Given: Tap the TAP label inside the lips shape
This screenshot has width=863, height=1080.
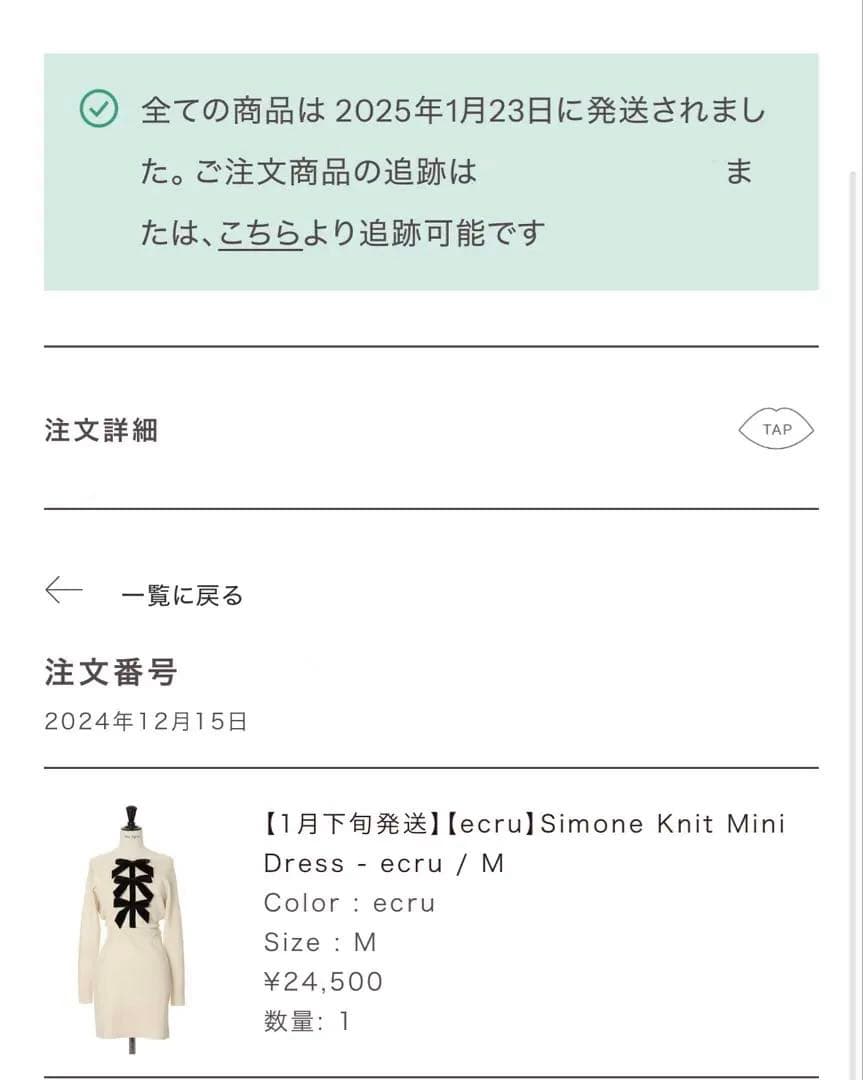Looking at the screenshot, I should (778, 429).
